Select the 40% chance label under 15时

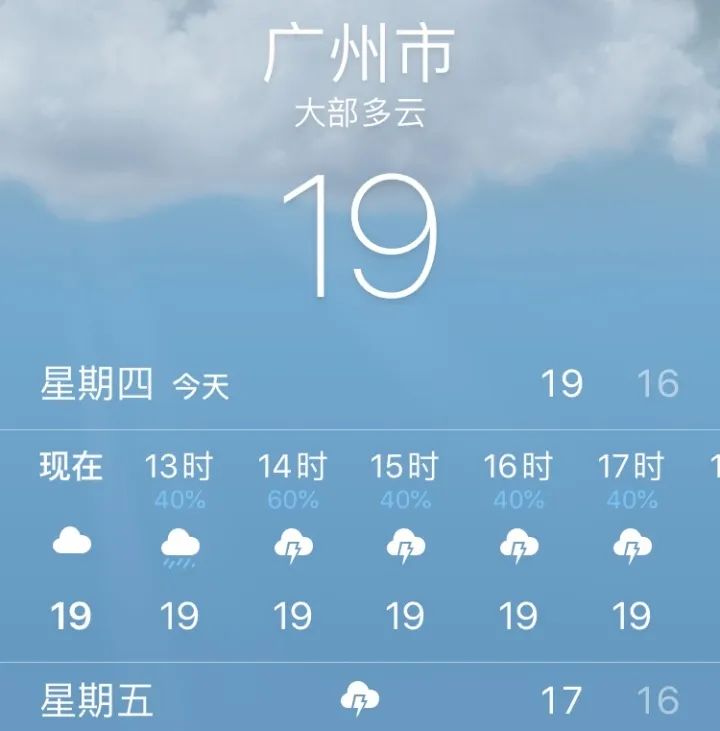tap(405, 493)
